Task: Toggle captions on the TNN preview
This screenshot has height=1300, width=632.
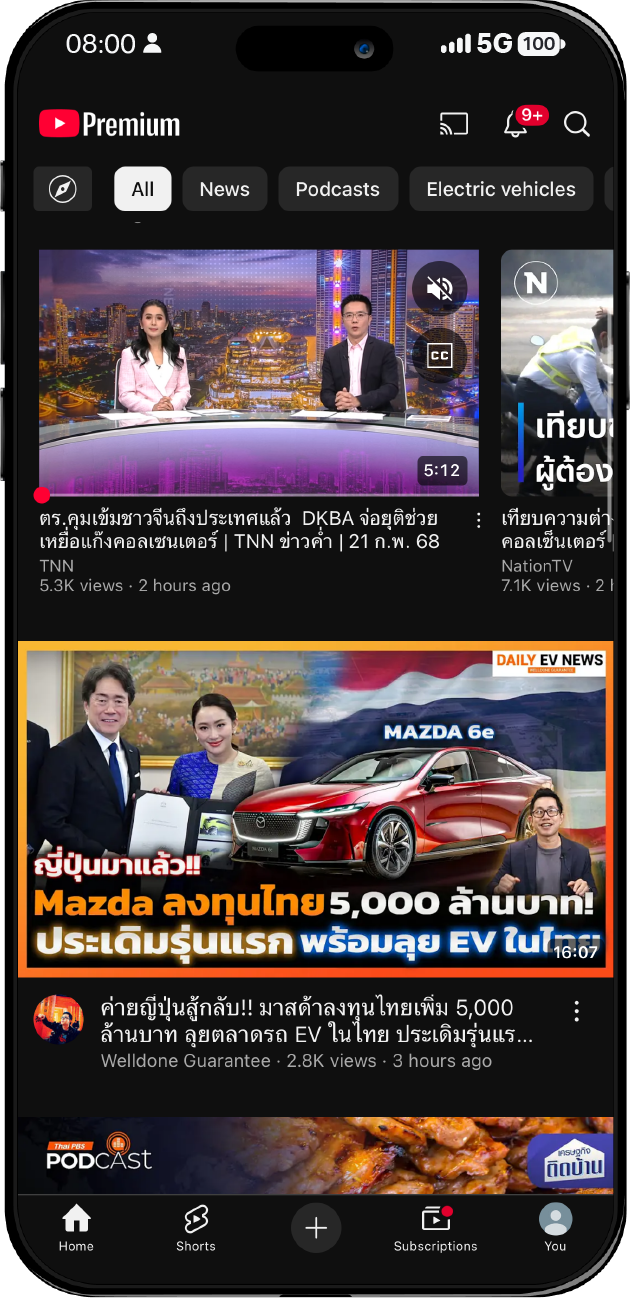Action: 439,356
